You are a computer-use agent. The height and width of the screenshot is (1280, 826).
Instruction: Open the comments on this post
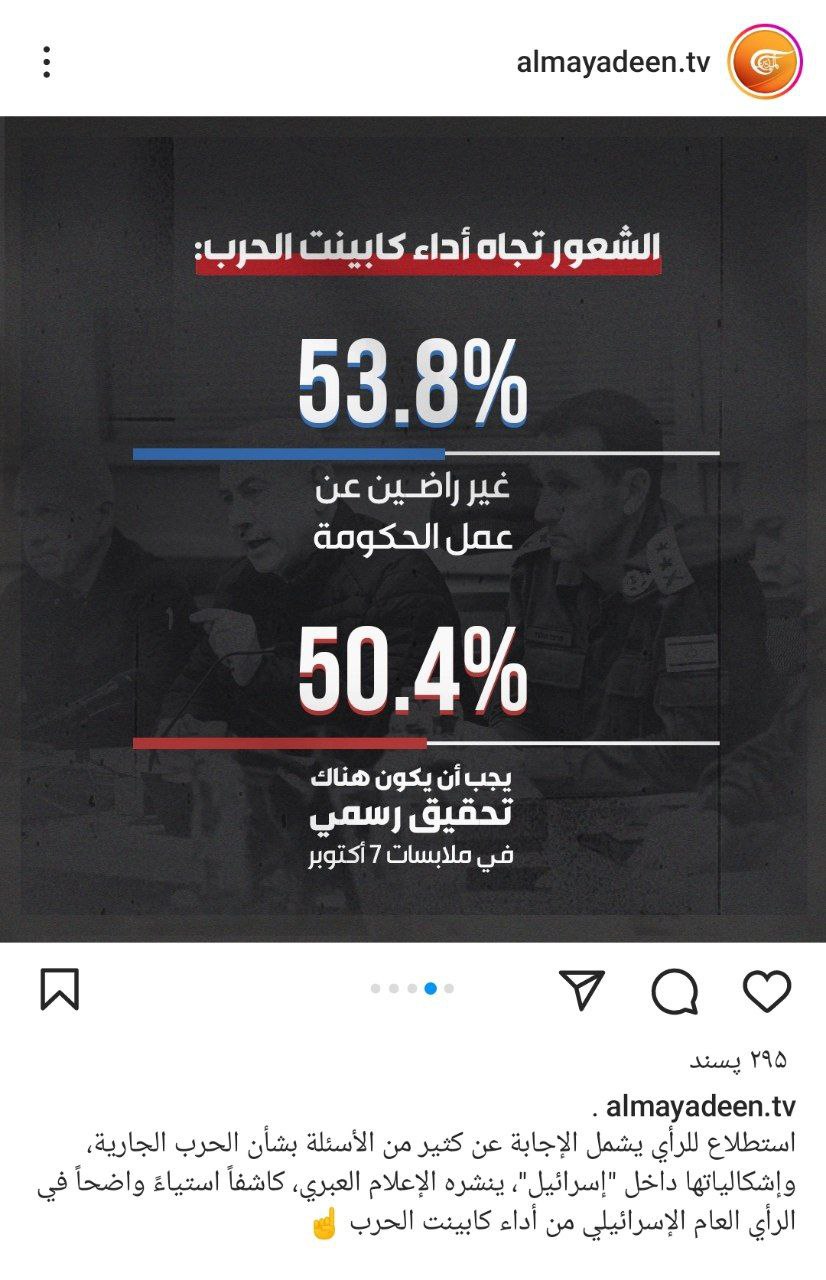[674, 991]
